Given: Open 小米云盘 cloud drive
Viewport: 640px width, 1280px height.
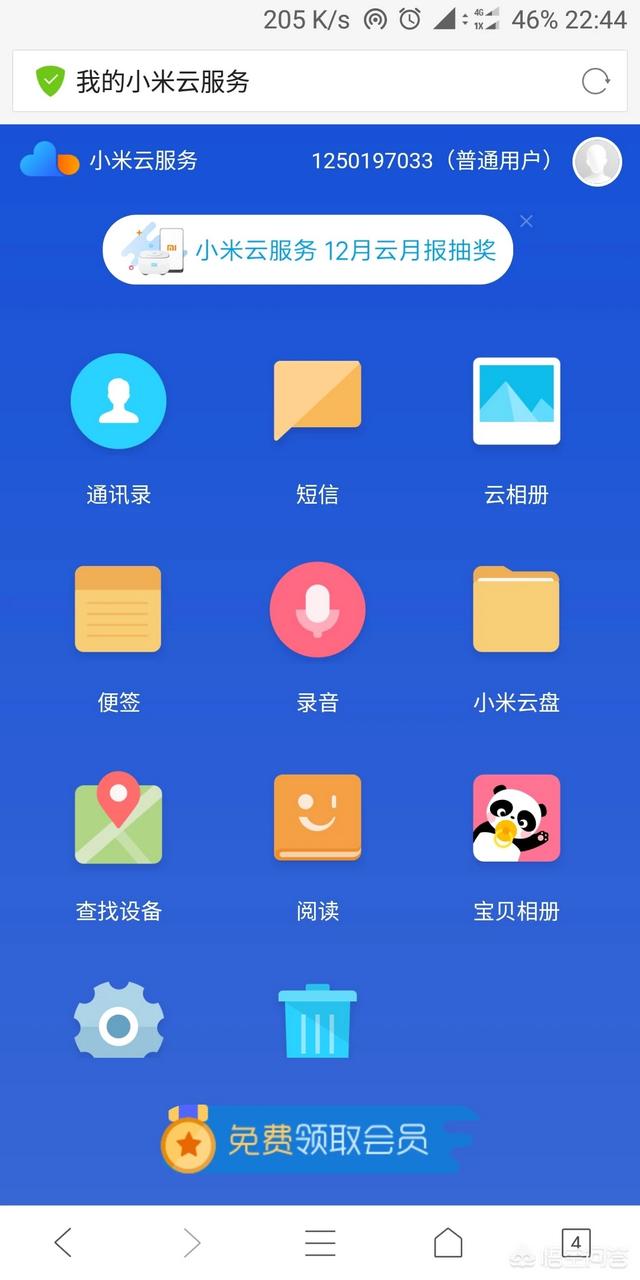Looking at the screenshot, I should pyautogui.click(x=516, y=609).
